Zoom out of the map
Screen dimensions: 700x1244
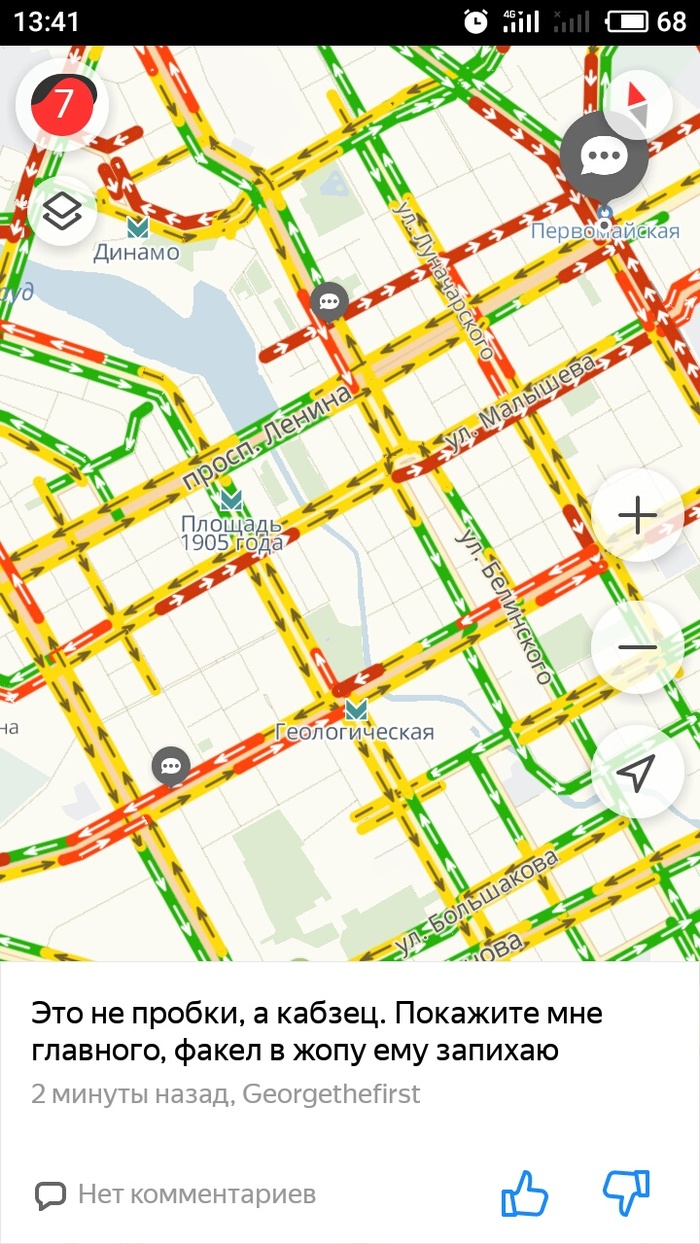(637, 647)
